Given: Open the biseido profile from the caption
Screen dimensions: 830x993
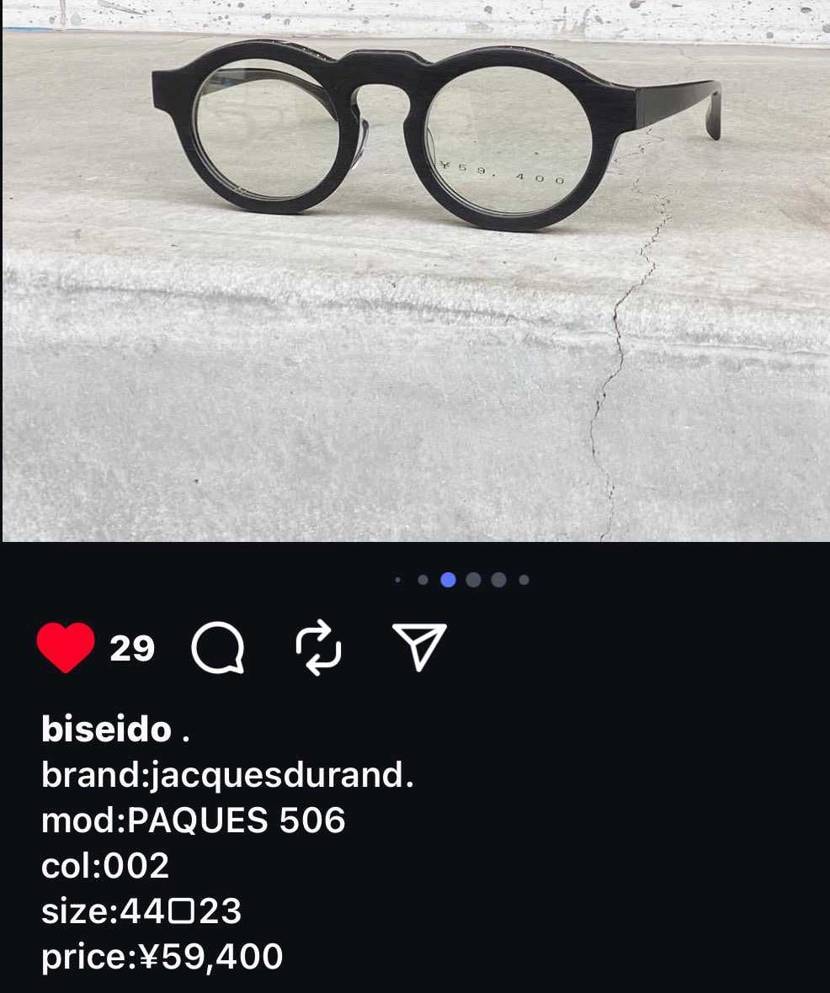Looking at the screenshot, I should click(x=106, y=729).
